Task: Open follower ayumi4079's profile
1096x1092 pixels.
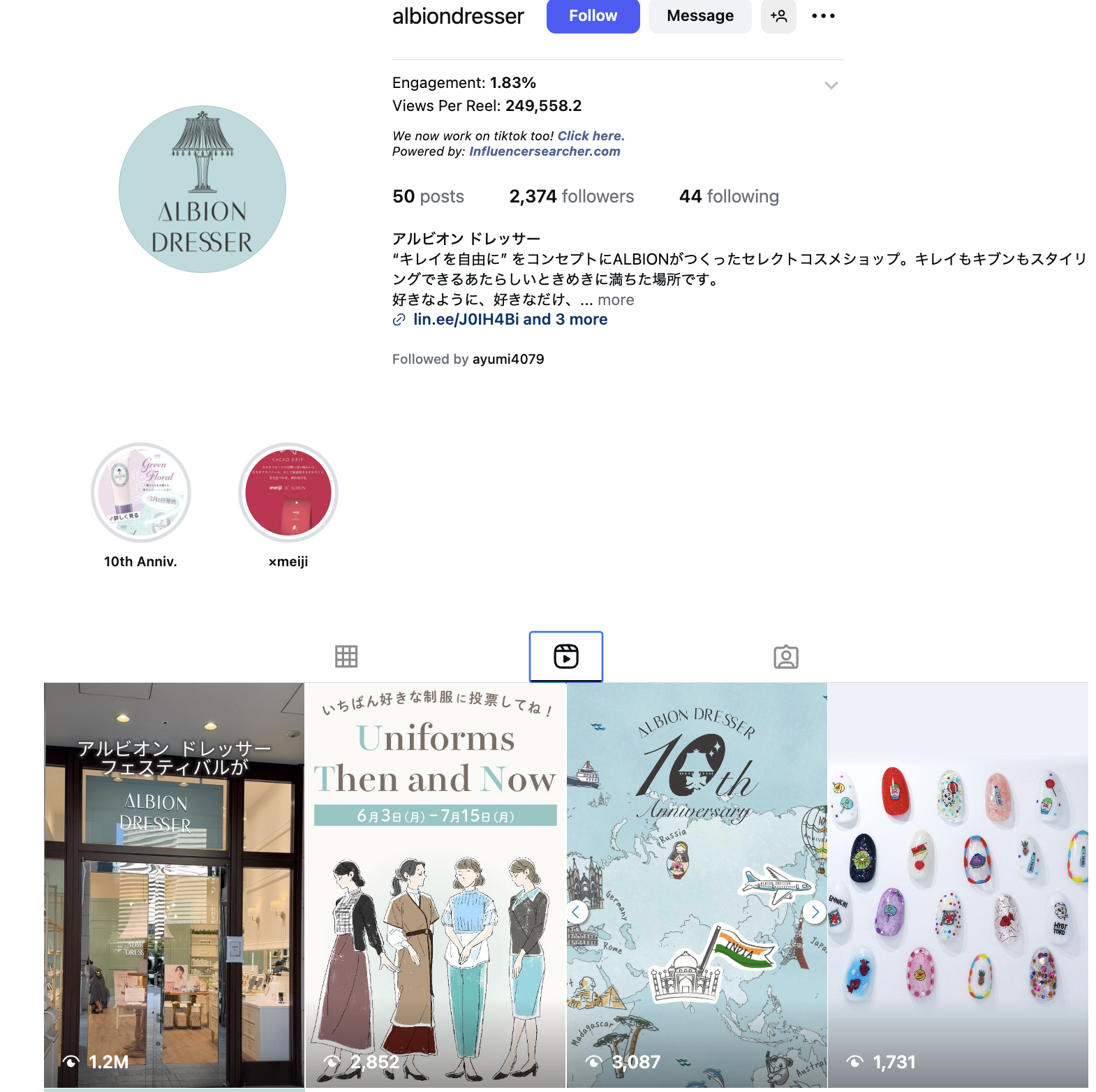Action: click(x=508, y=360)
